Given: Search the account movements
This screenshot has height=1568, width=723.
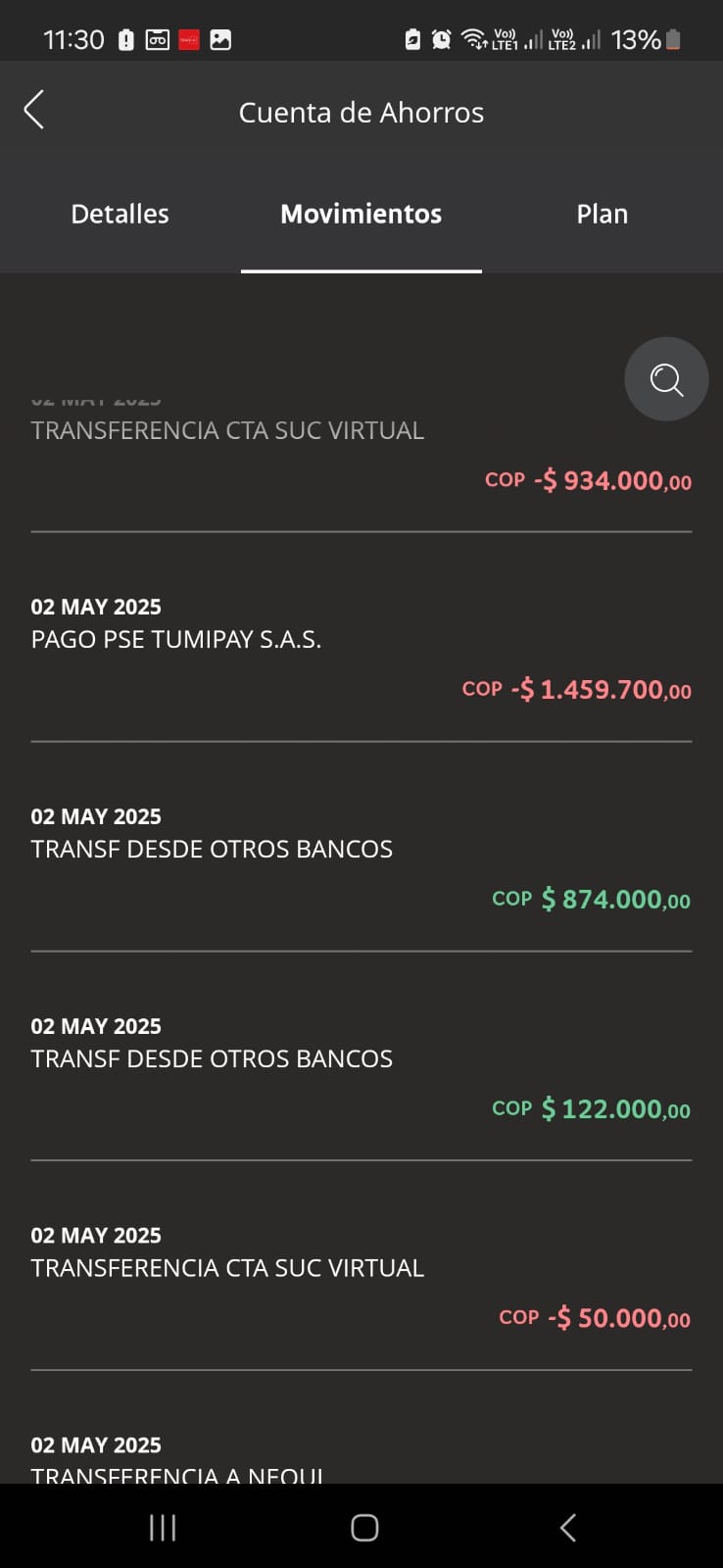Looking at the screenshot, I should click(x=666, y=379).
